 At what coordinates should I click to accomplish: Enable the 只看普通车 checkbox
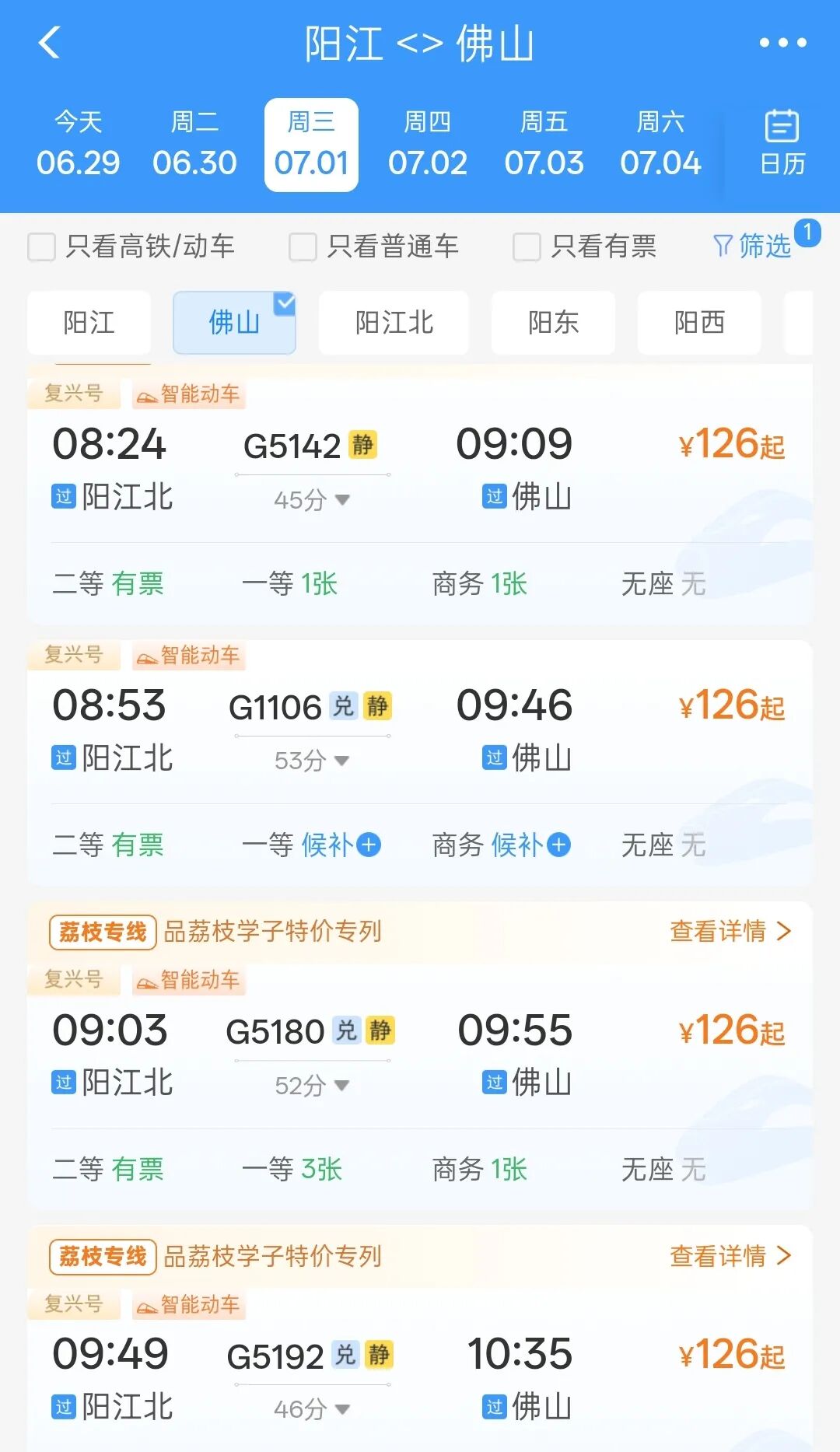pyautogui.click(x=303, y=247)
